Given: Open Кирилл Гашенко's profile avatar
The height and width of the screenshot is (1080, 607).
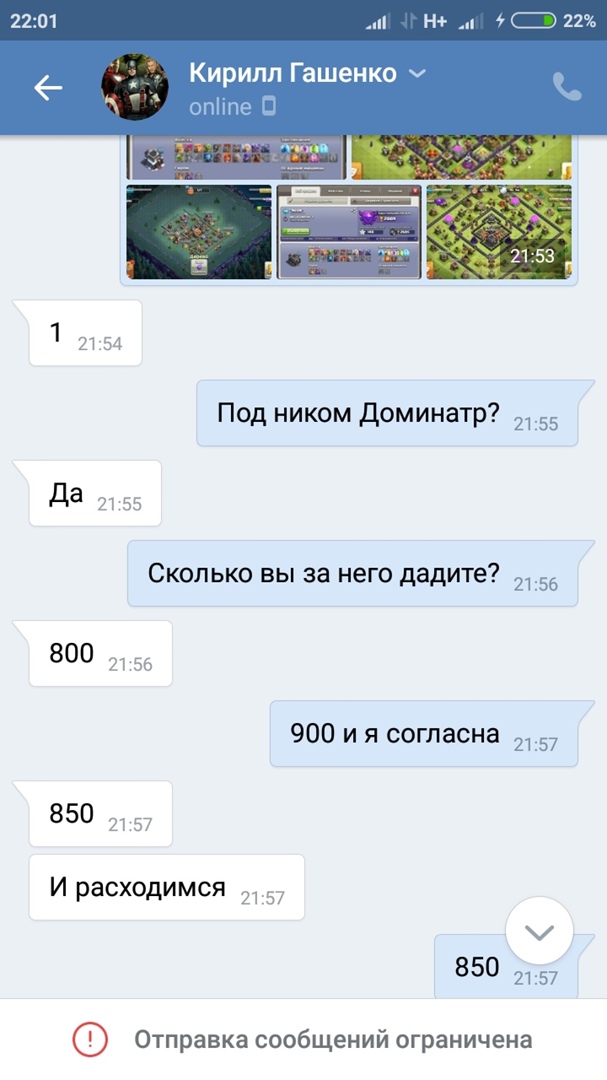Looking at the screenshot, I should 135,87.
